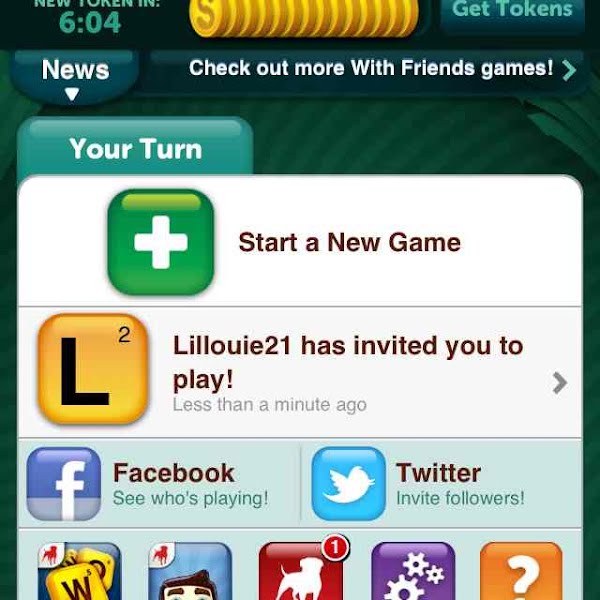Tap the Get Tokens button
The image size is (600, 600).
pos(512,14)
